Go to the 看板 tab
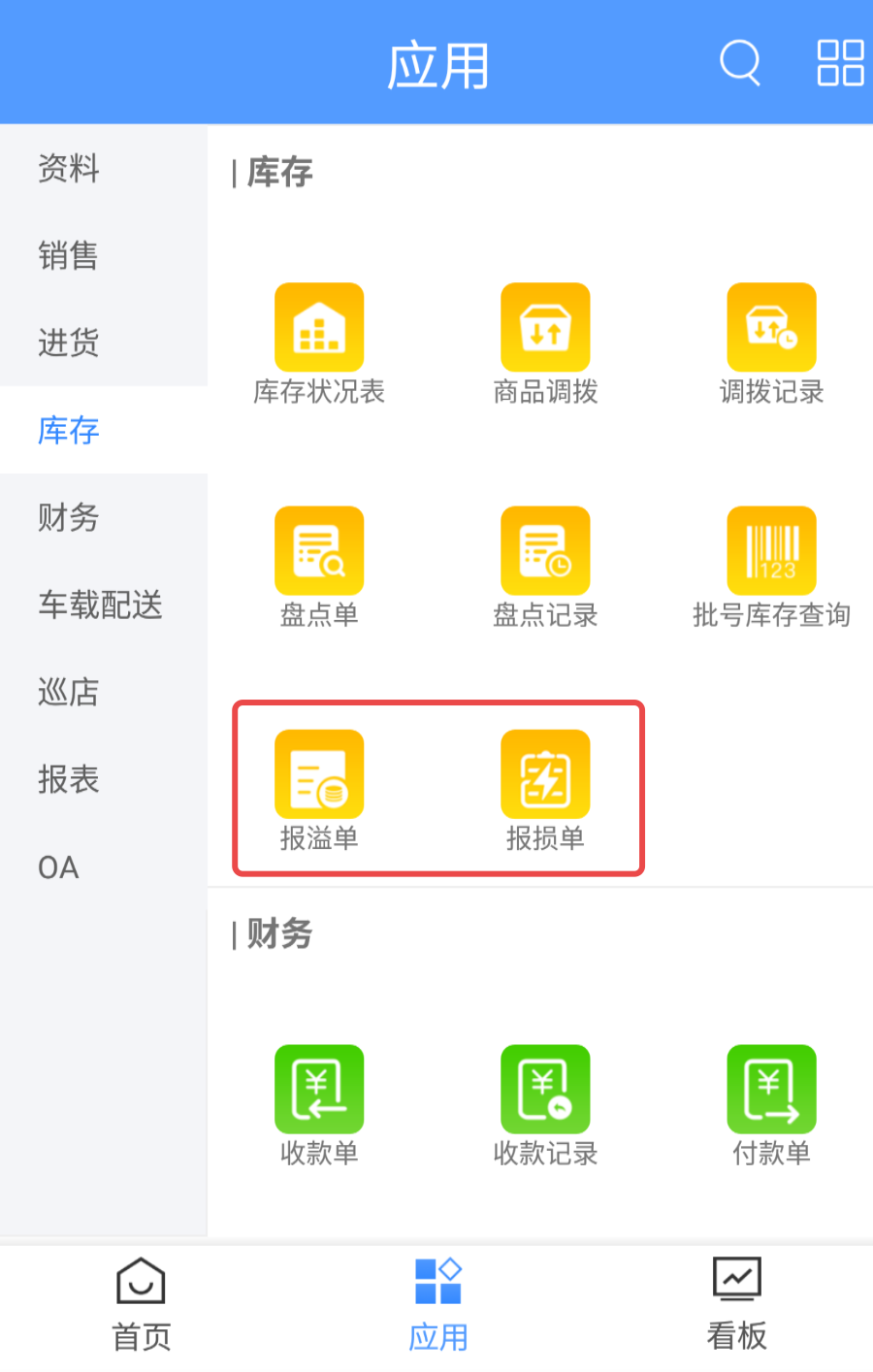 click(x=736, y=1305)
